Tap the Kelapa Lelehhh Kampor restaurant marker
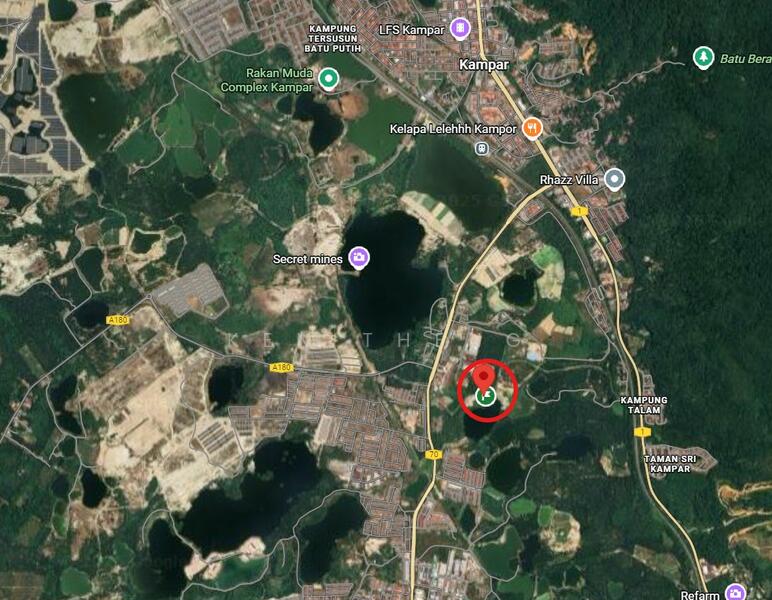Viewport: 772px width, 600px height. pyautogui.click(x=532, y=128)
